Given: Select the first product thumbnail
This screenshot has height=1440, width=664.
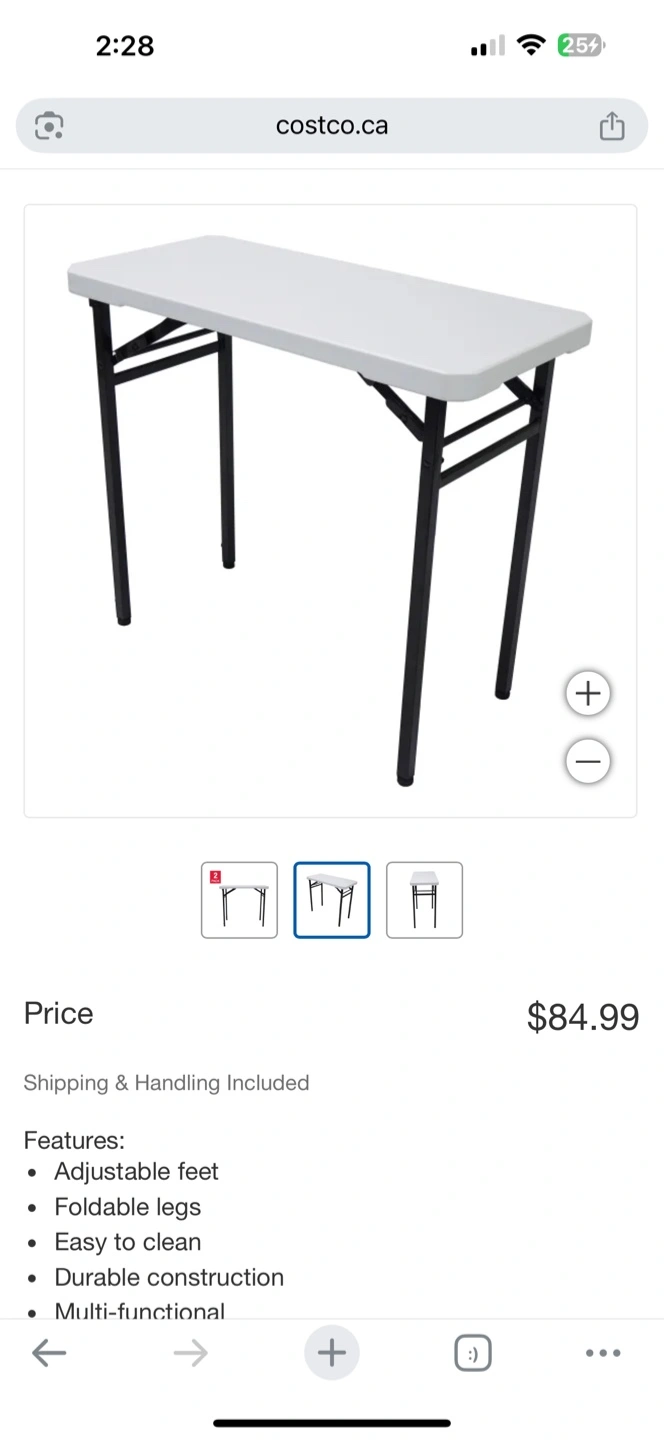Looking at the screenshot, I should coord(239,900).
